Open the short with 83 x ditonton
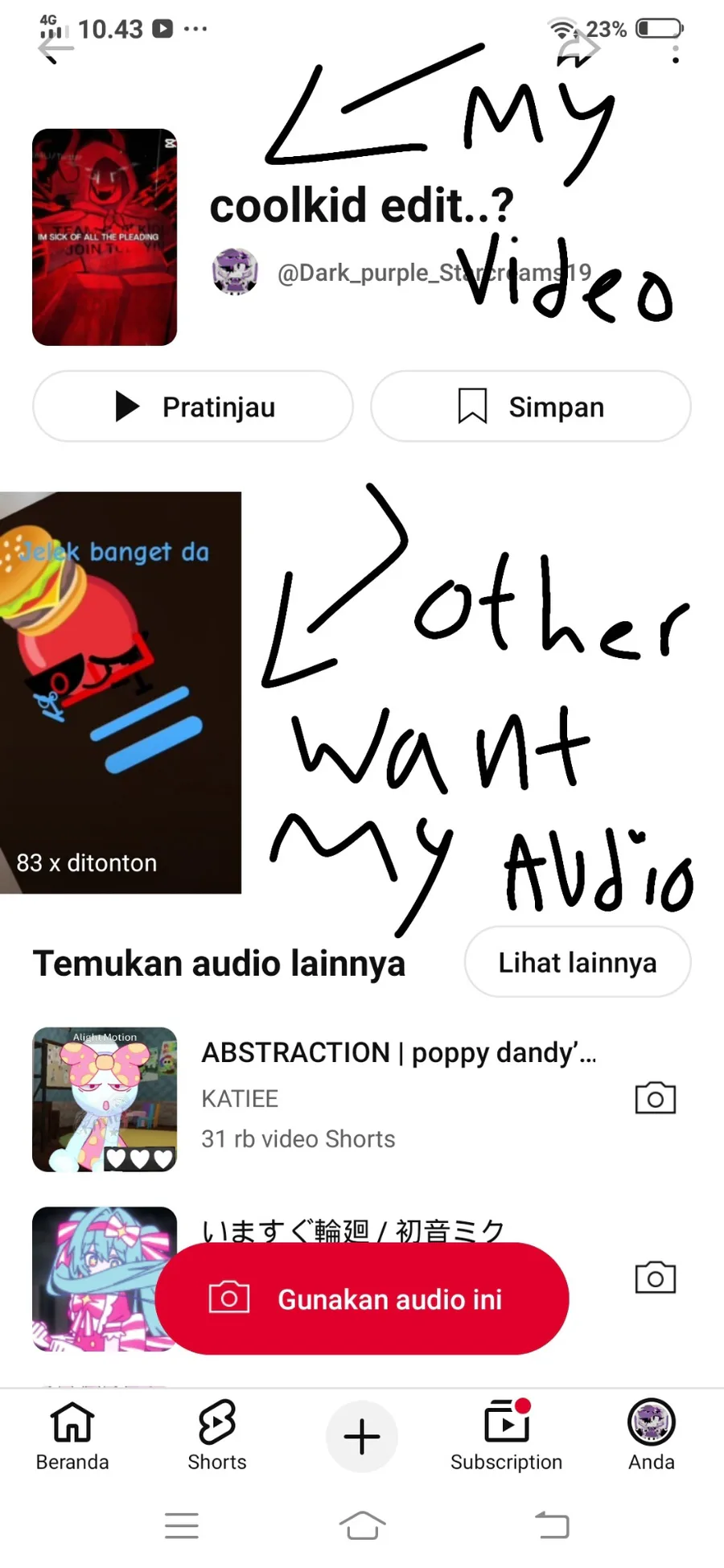The image size is (724, 1568). (x=121, y=693)
